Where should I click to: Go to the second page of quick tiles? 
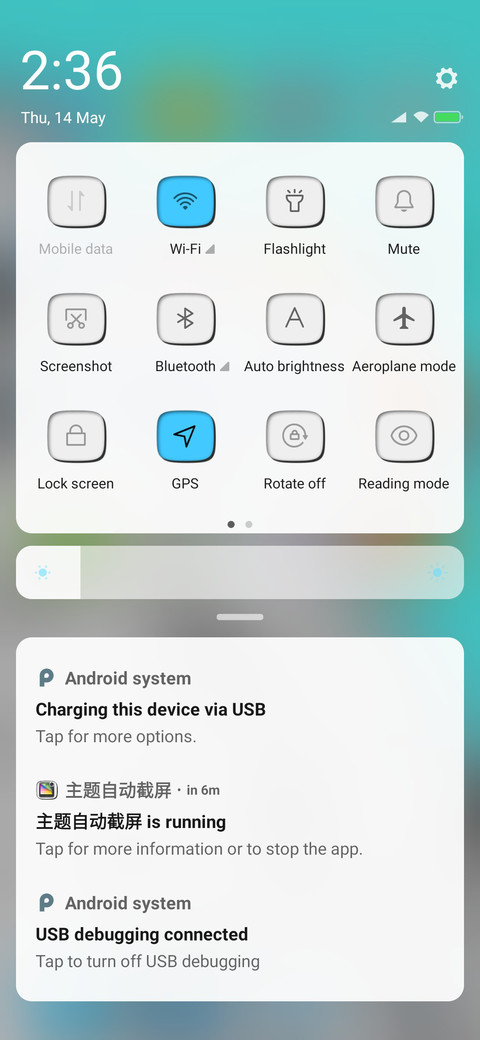249,524
